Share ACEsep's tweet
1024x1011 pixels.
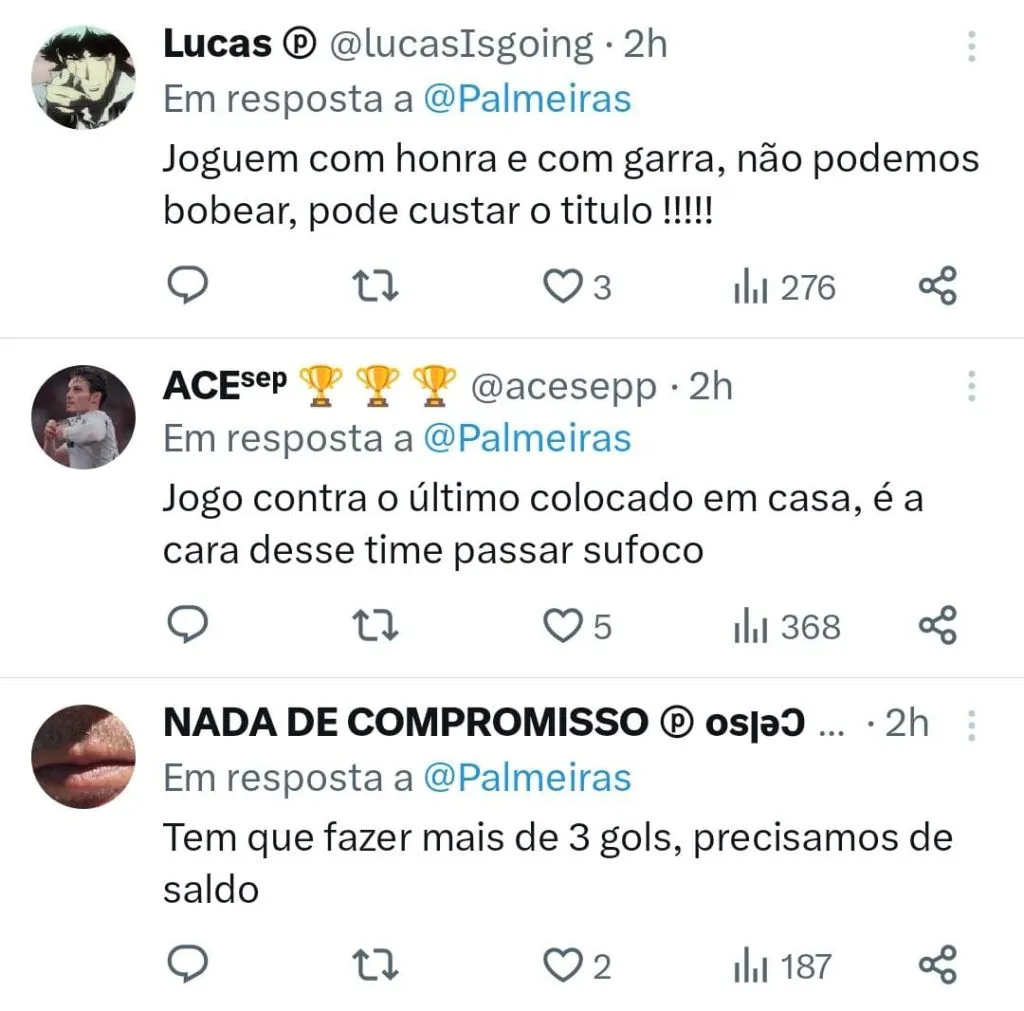[x=937, y=626]
